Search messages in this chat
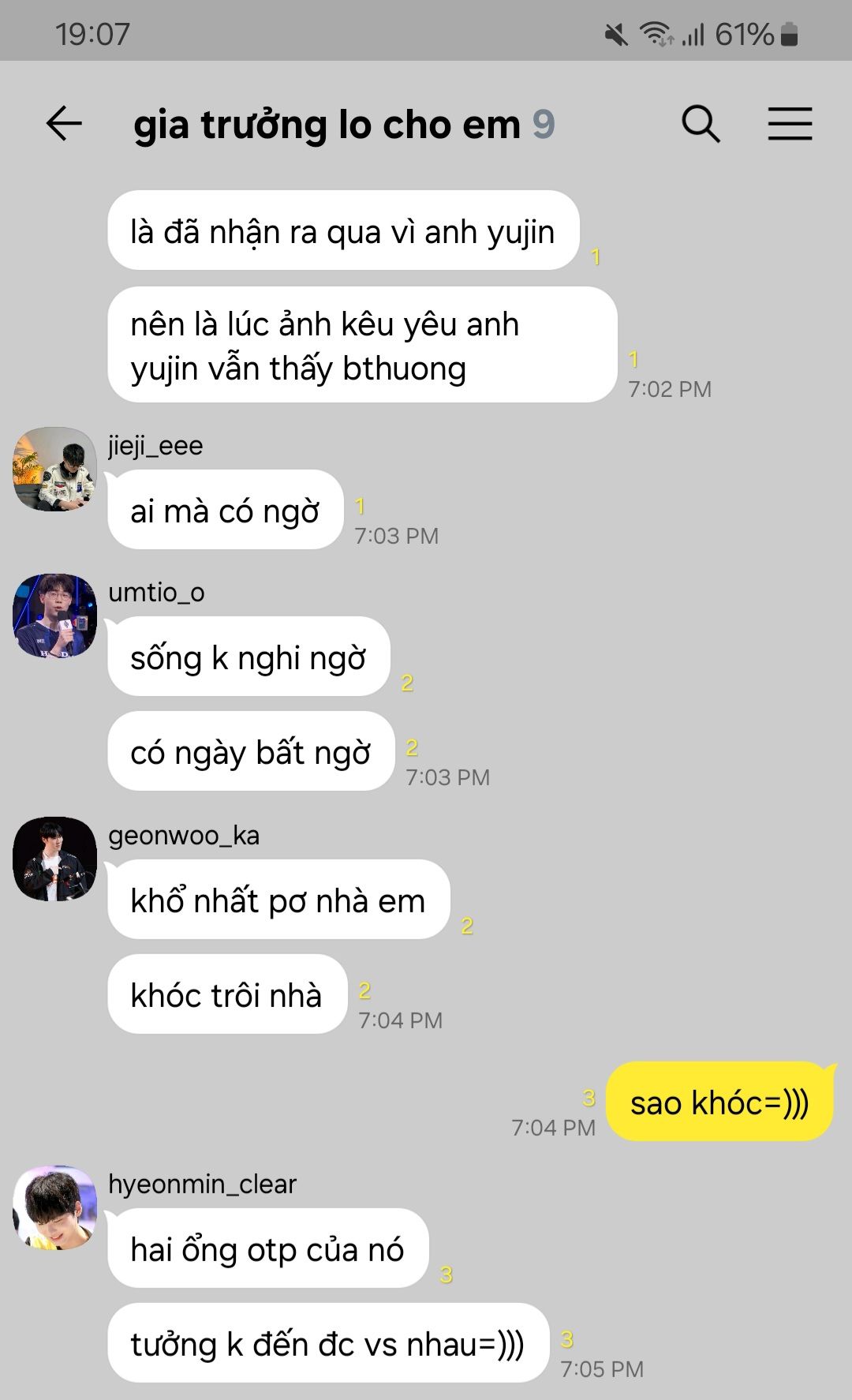 coord(701,124)
